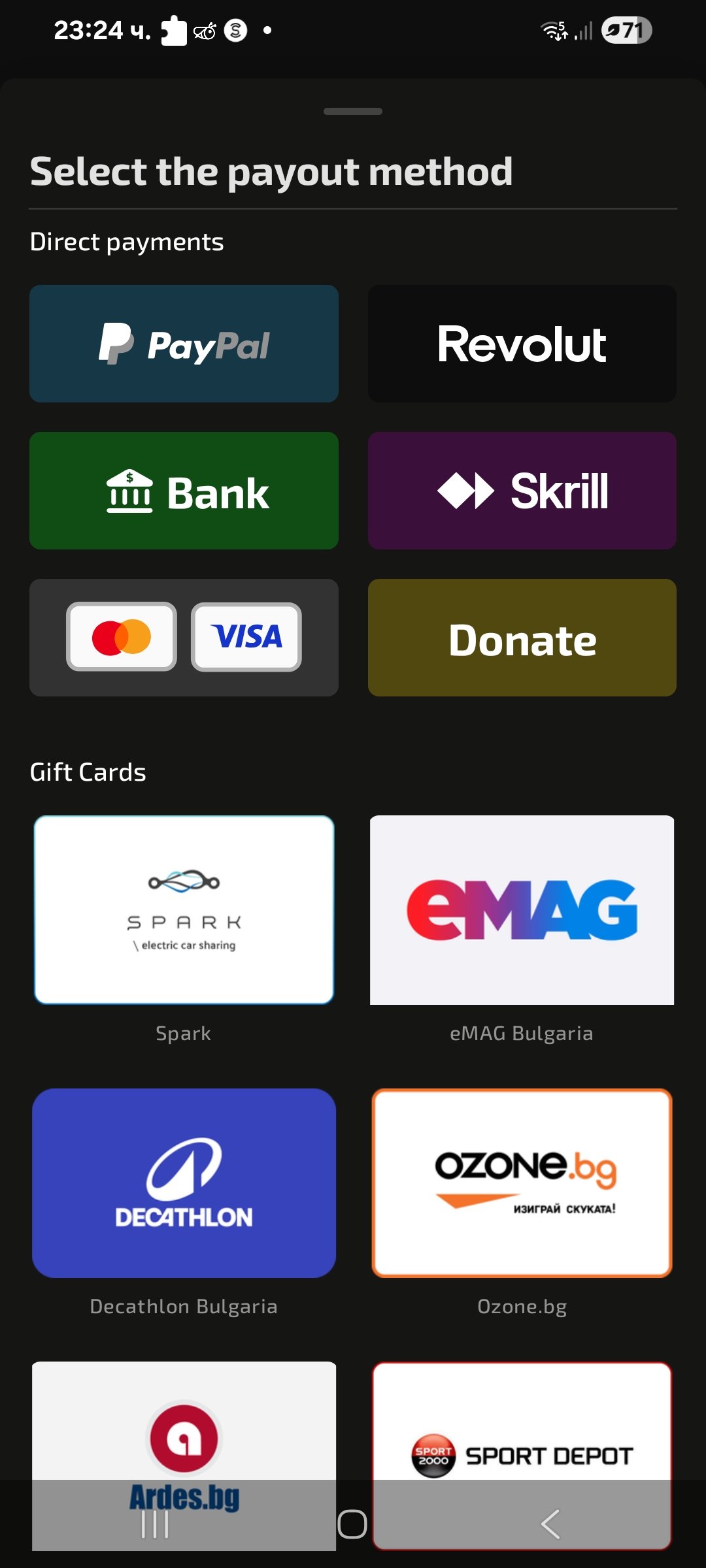
Task: Select the Sport Depot gift card
Action: (522, 1424)
